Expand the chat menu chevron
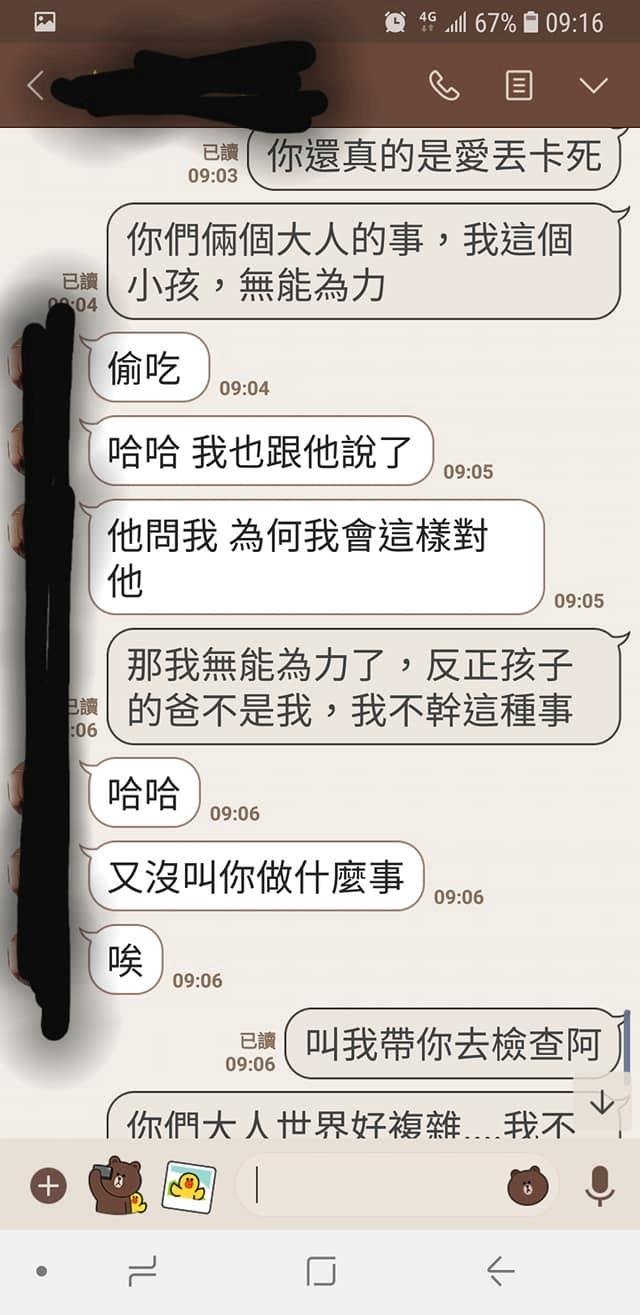640x1315 pixels. (593, 86)
